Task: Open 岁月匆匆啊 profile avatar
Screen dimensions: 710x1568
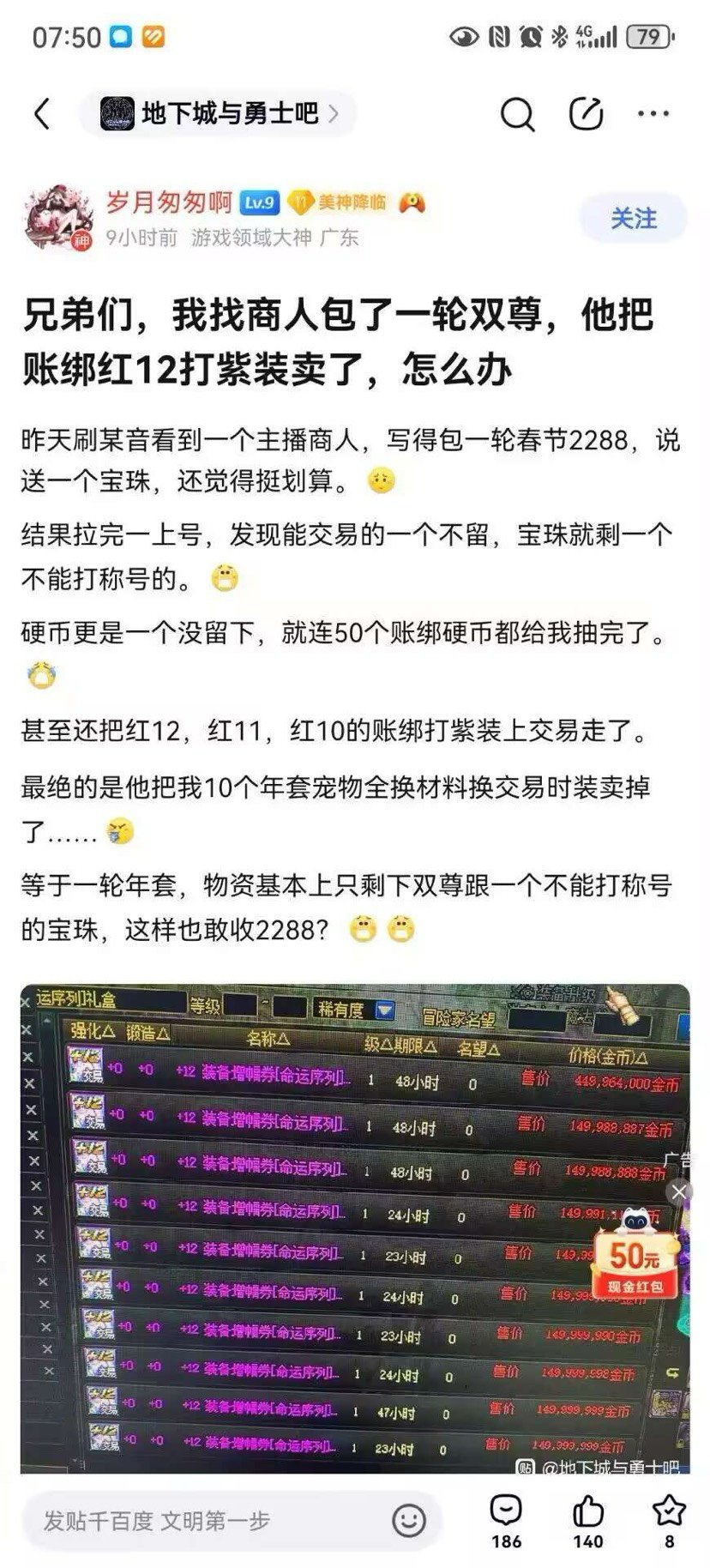Action: pyautogui.click(x=56, y=219)
